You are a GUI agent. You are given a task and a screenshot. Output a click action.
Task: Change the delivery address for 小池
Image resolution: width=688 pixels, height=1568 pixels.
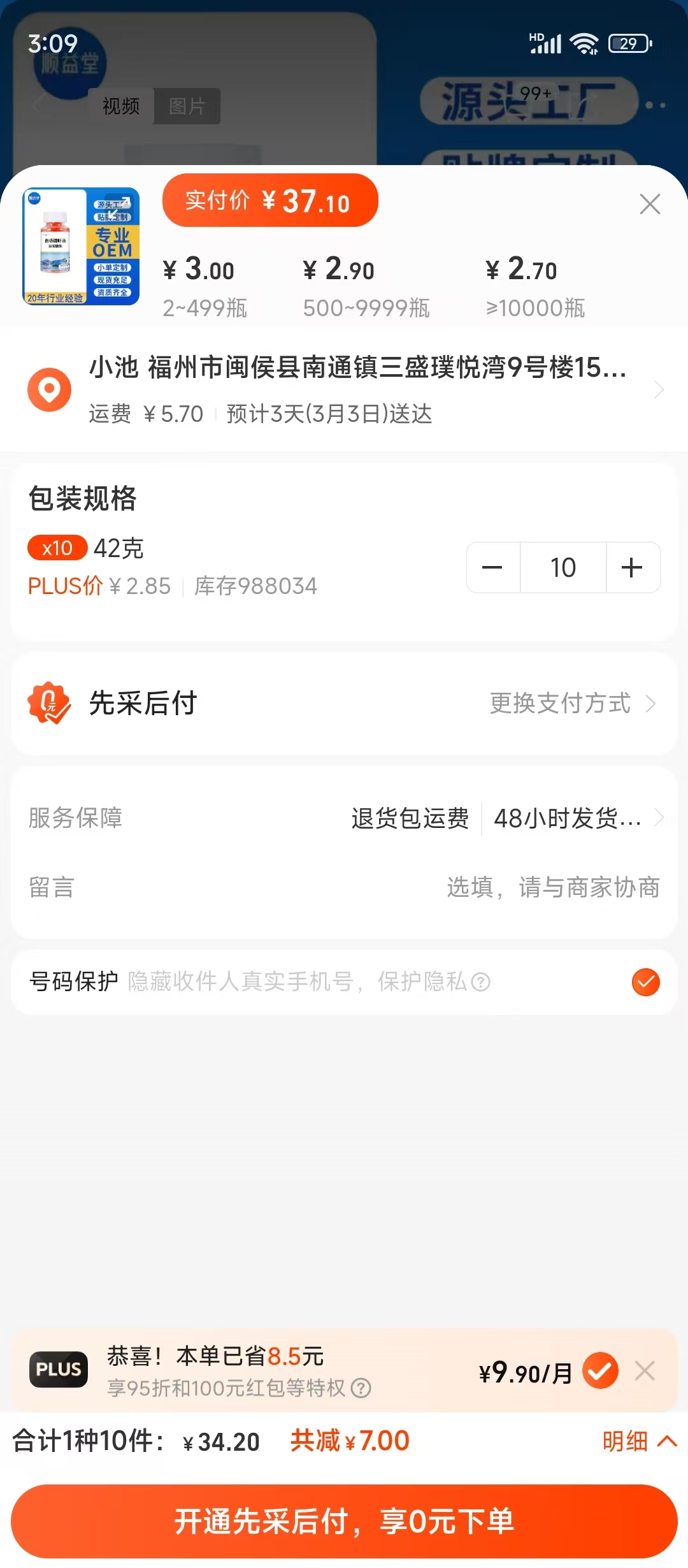pyautogui.click(x=357, y=389)
